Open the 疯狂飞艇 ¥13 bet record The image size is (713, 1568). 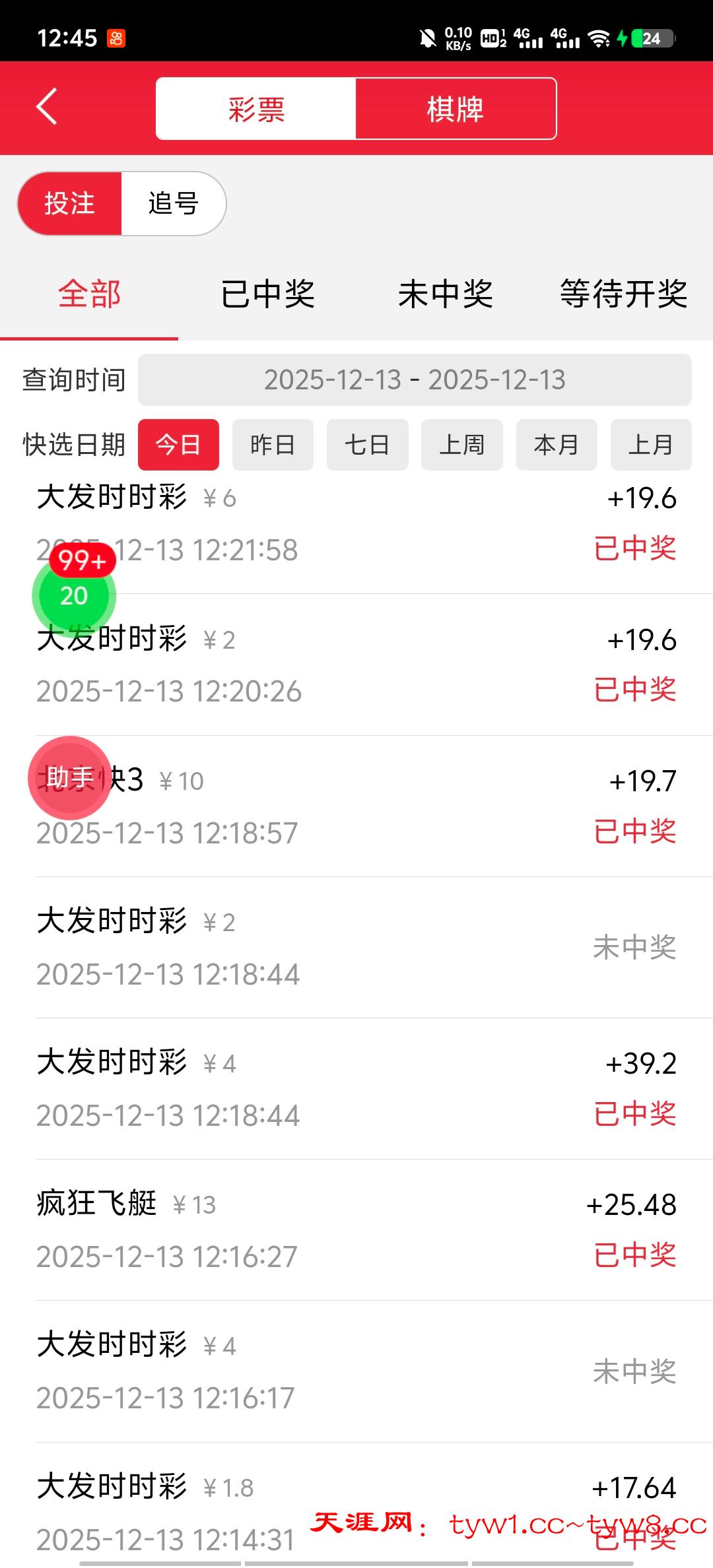356,1230
